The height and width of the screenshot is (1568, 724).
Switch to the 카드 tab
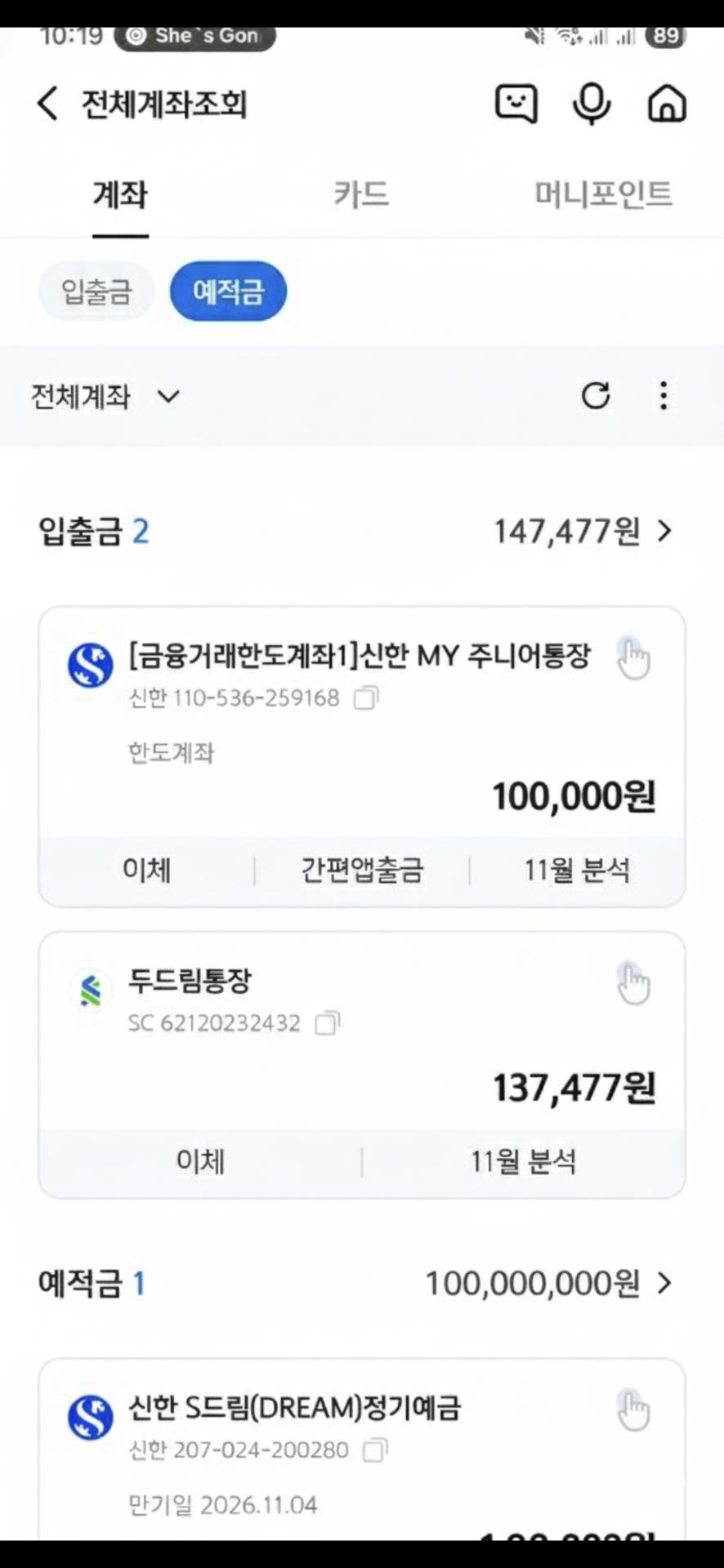point(360,195)
